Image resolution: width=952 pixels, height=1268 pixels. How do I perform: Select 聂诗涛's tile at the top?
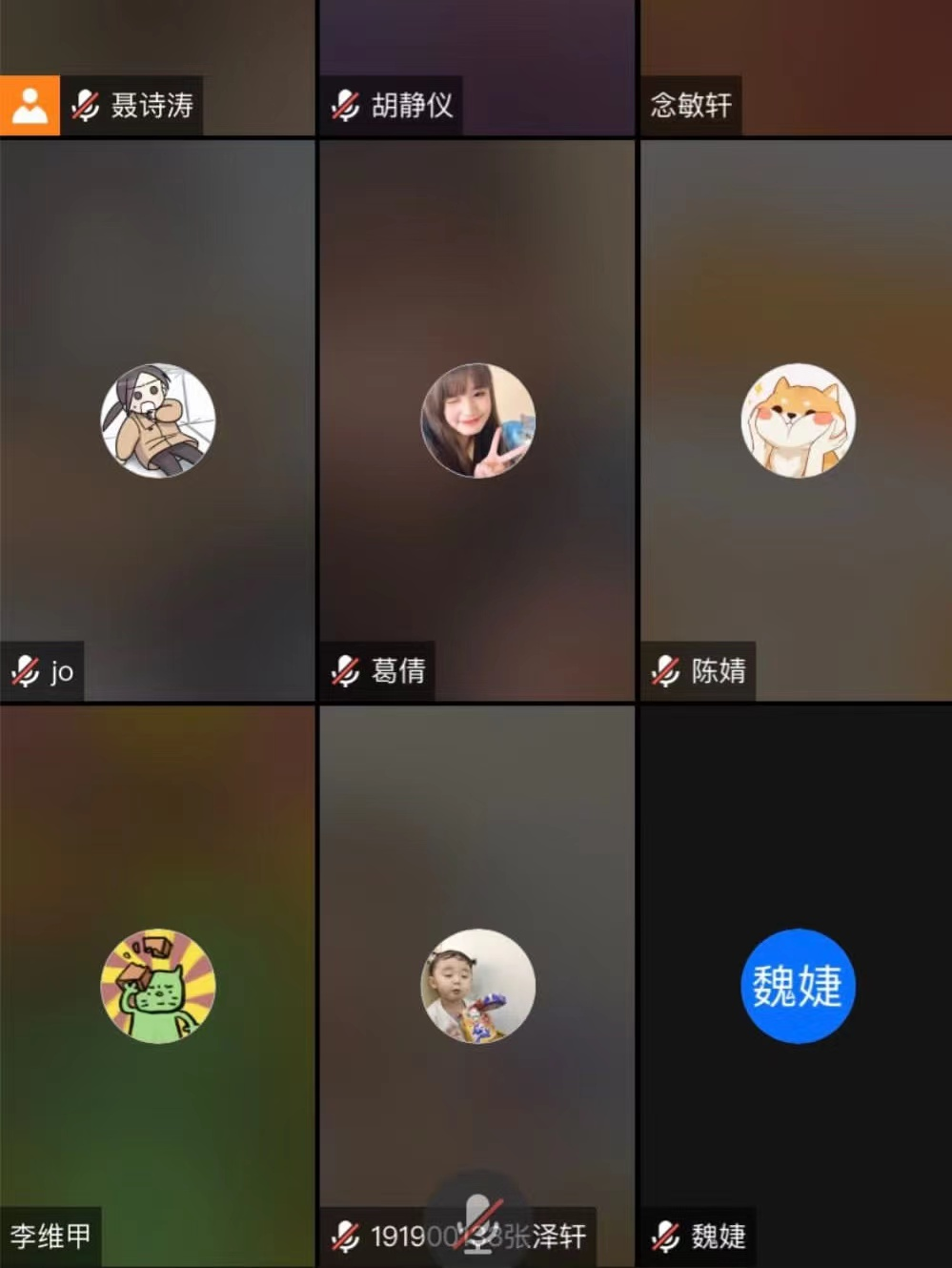157,57
